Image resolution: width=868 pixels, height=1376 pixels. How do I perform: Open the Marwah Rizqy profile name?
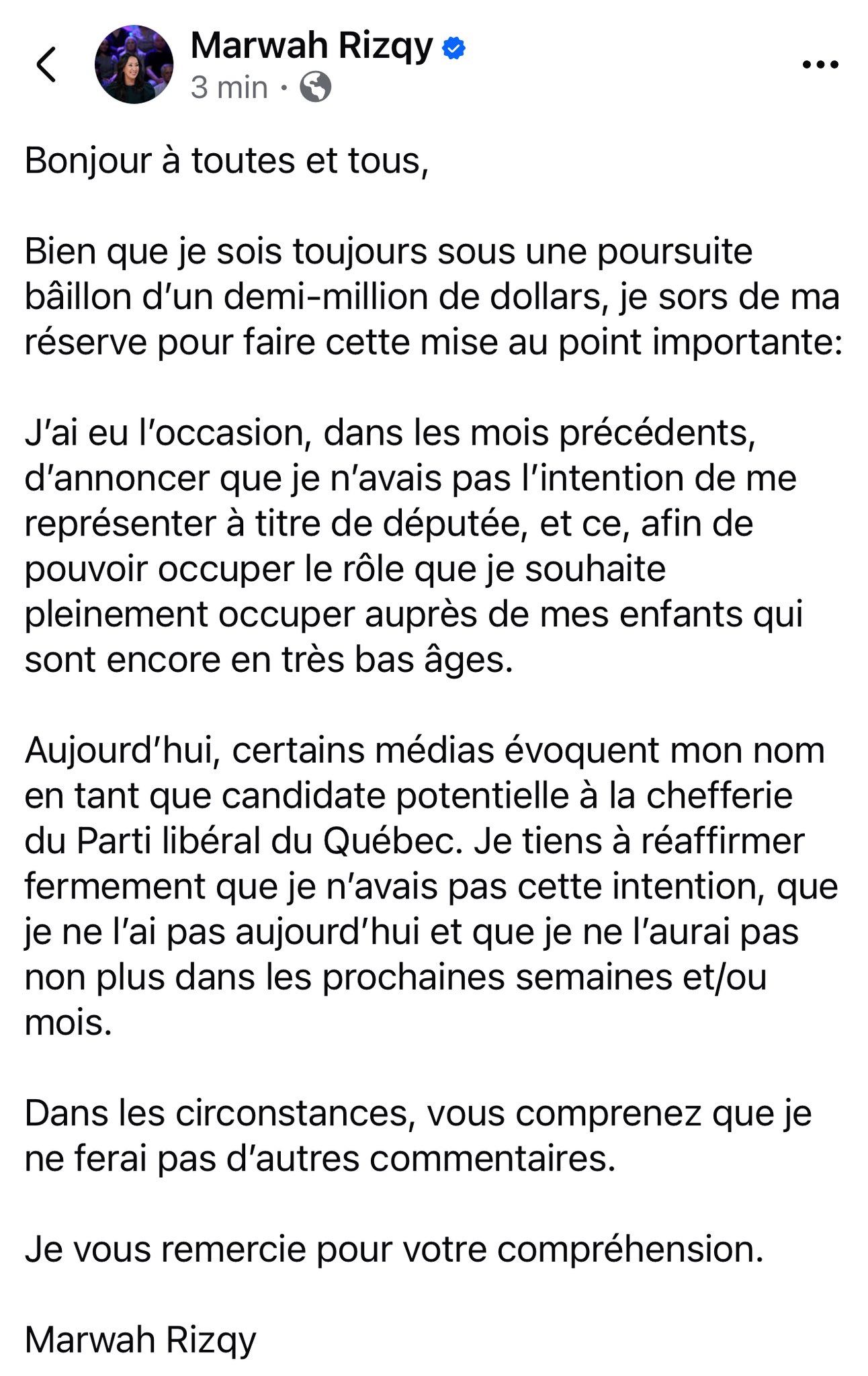point(311,46)
